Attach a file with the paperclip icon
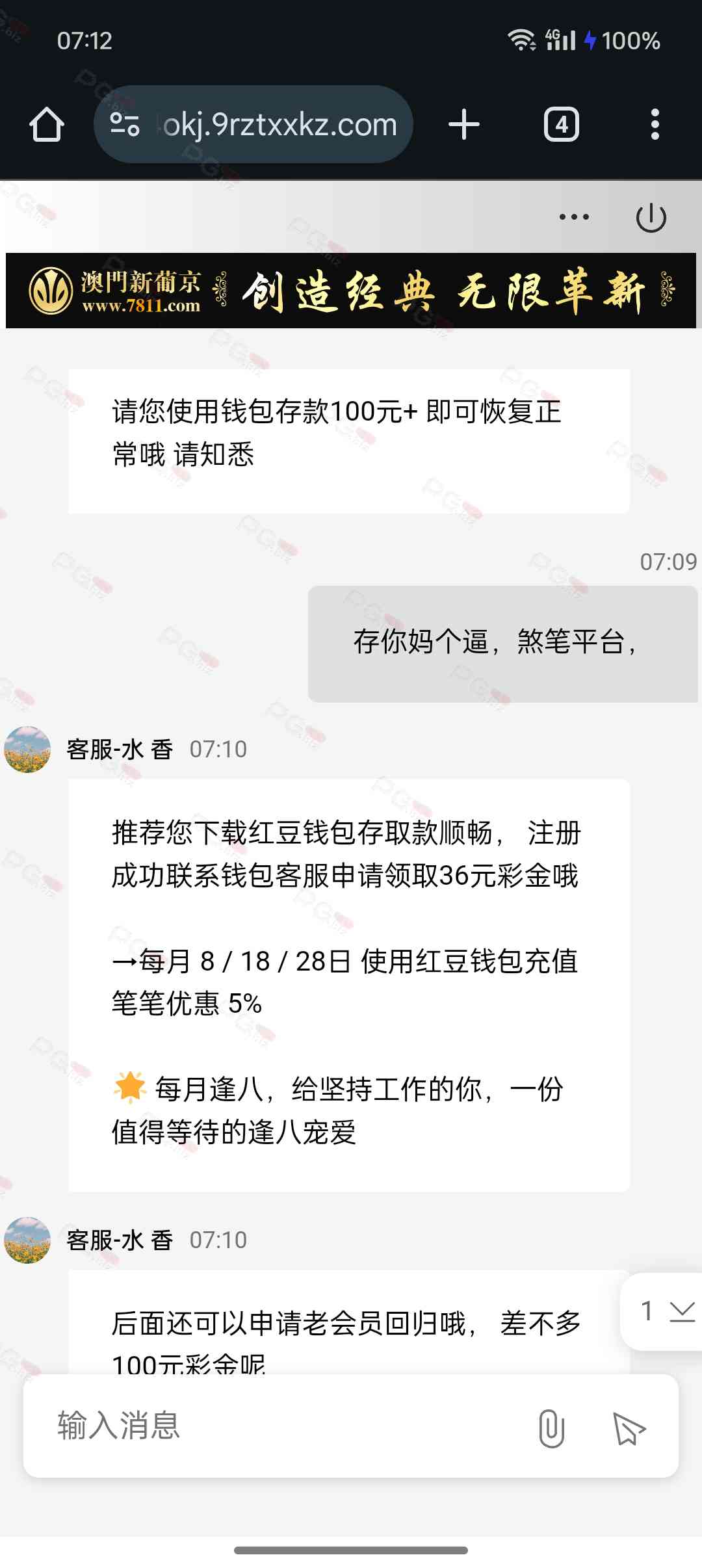The image size is (702, 1568). pos(551,1428)
